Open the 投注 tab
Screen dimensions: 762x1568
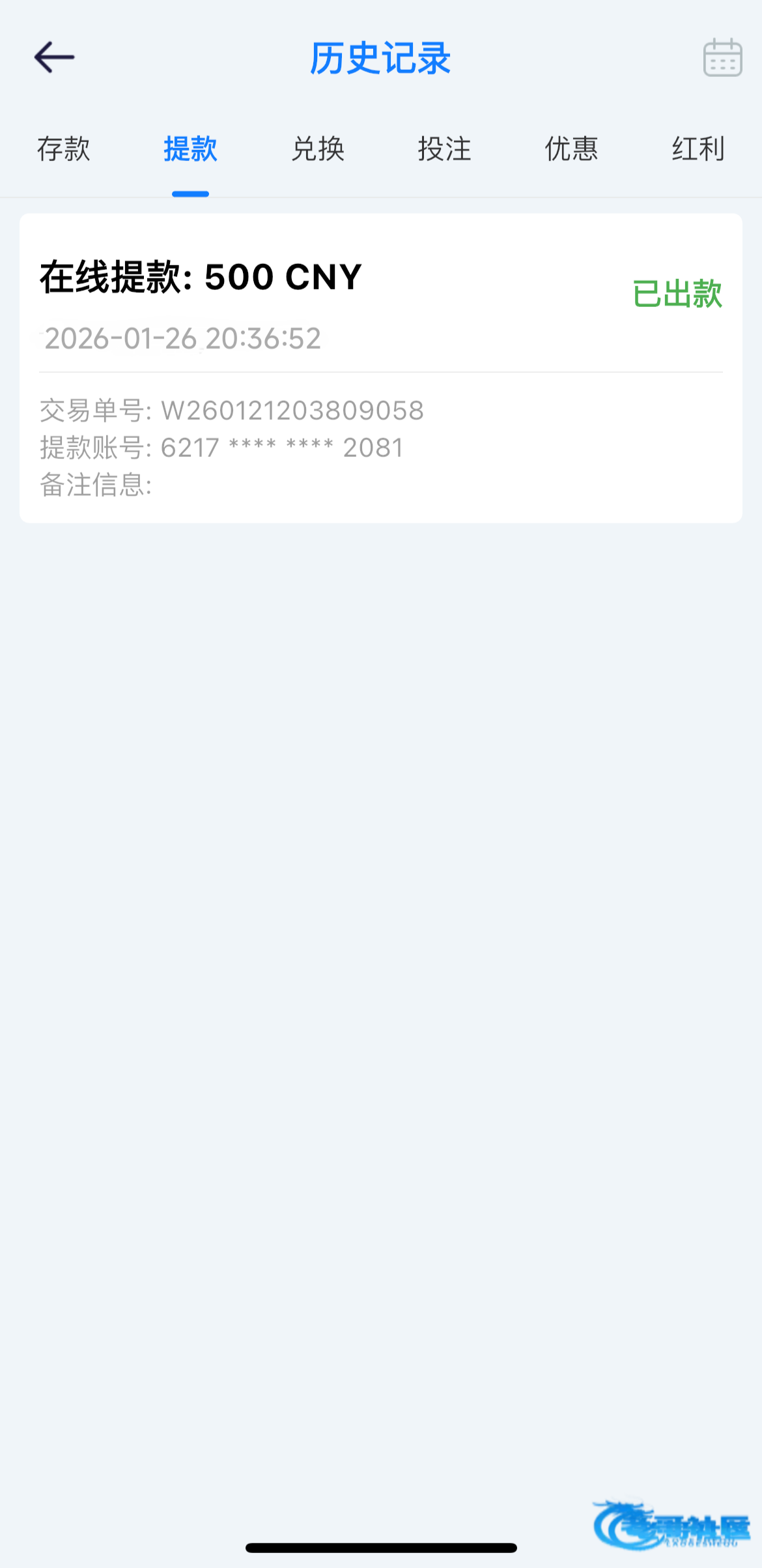tap(444, 149)
